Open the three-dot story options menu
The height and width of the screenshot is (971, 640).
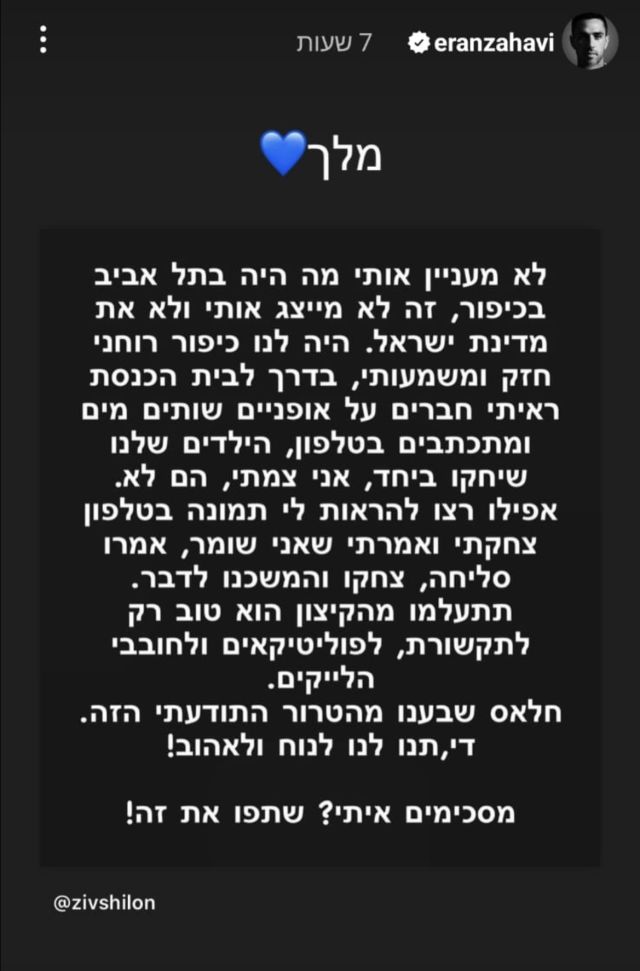click(43, 40)
